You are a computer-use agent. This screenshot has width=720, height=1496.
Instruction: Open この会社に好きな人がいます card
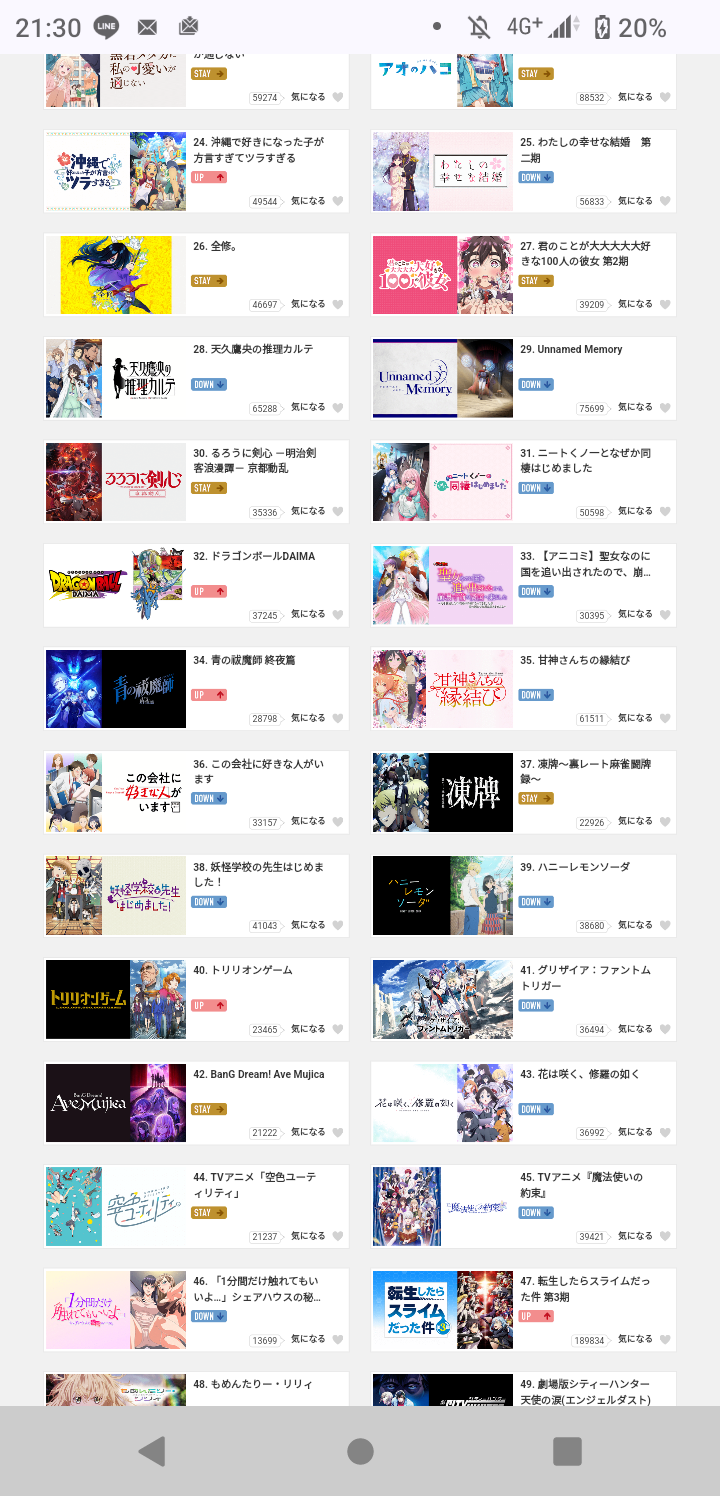196,791
